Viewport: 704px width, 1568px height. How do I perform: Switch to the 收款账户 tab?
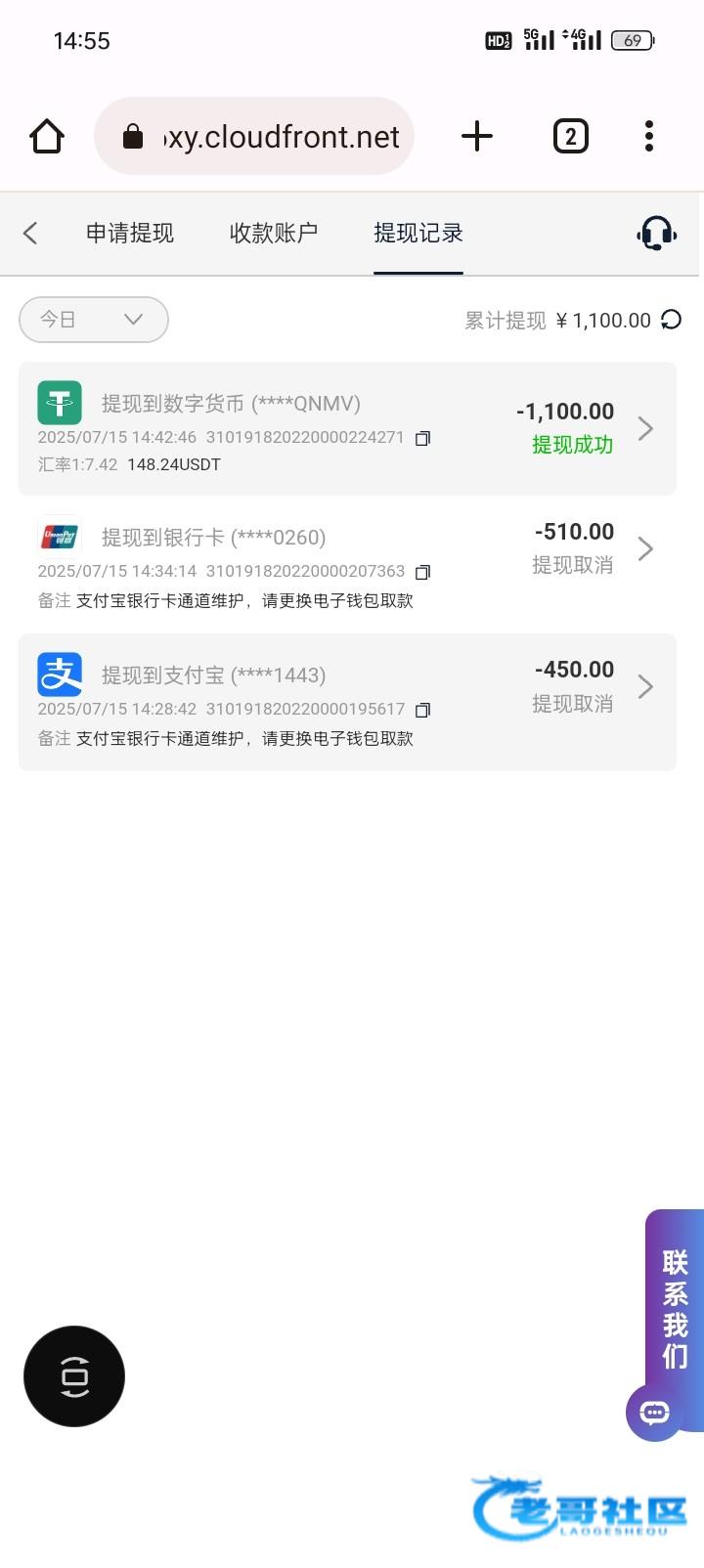[x=273, y=233]
